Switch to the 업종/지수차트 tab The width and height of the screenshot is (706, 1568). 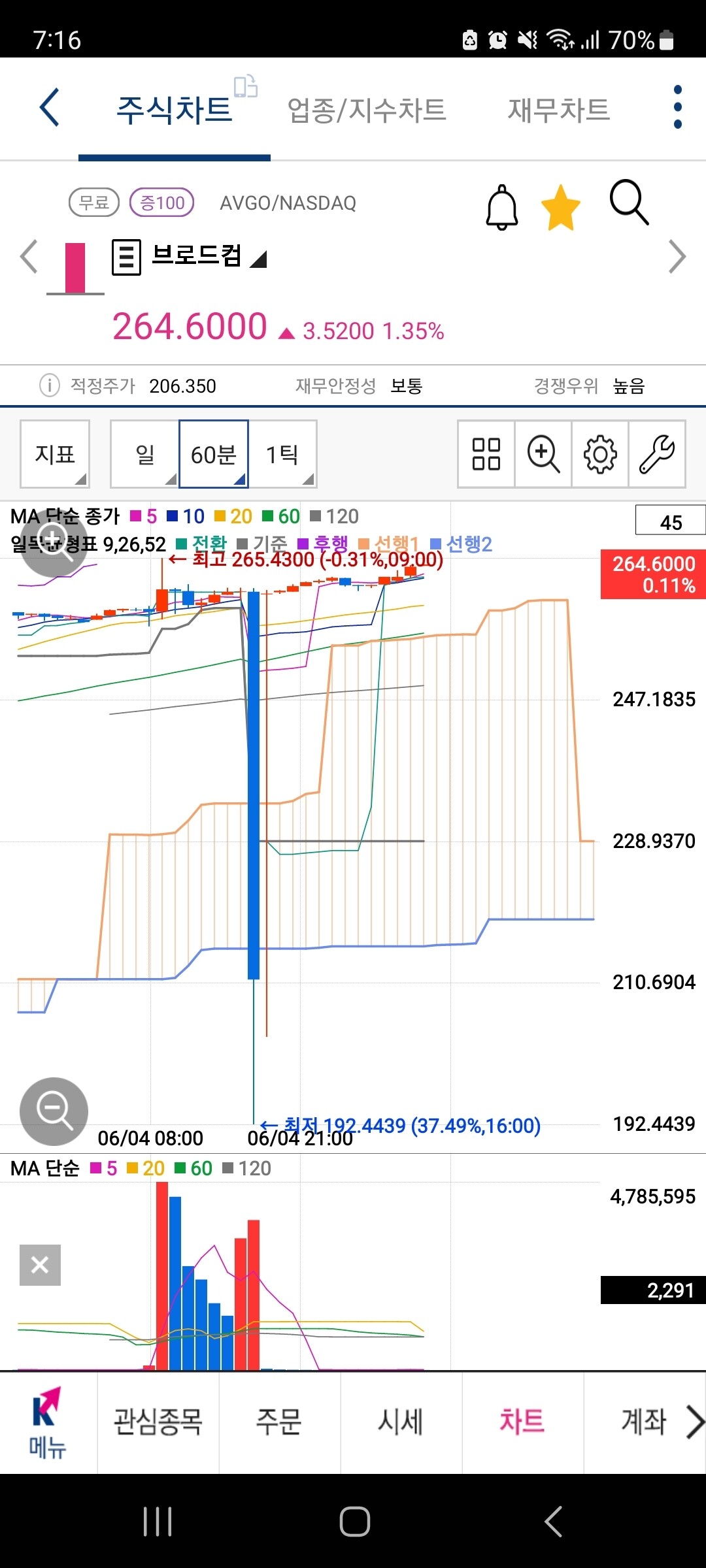pyautogui.click(x=367, y=110)
